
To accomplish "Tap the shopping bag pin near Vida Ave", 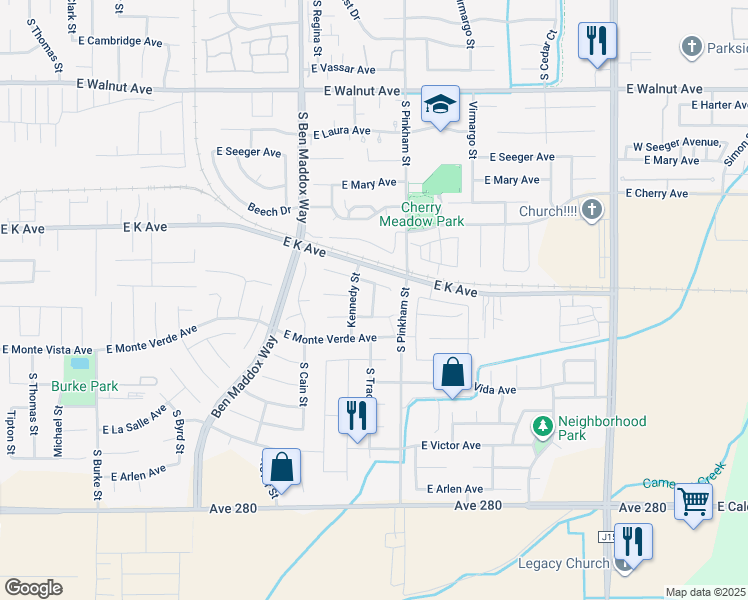I will point(453,372).
